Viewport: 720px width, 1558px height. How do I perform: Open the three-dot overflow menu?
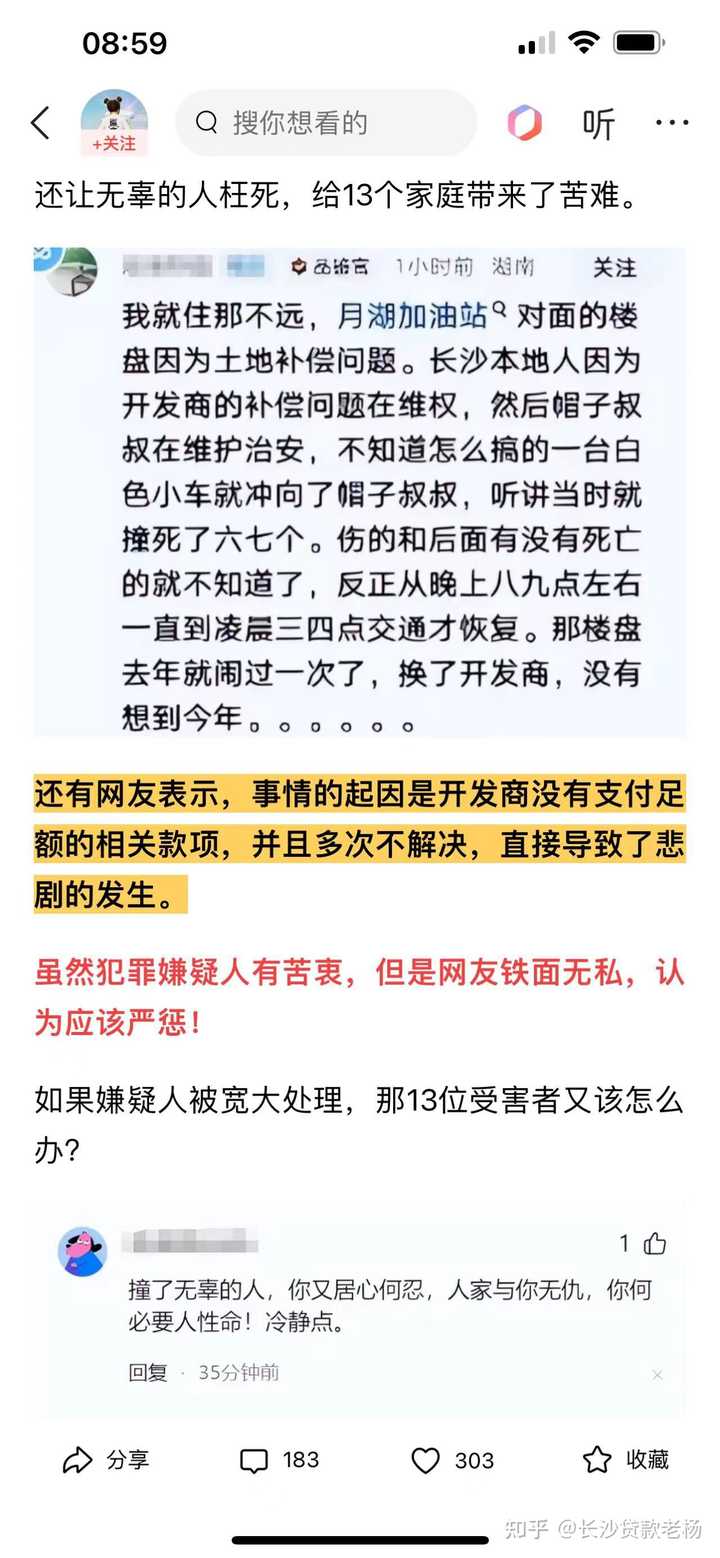pyautogui.click(x=672, y=123)
